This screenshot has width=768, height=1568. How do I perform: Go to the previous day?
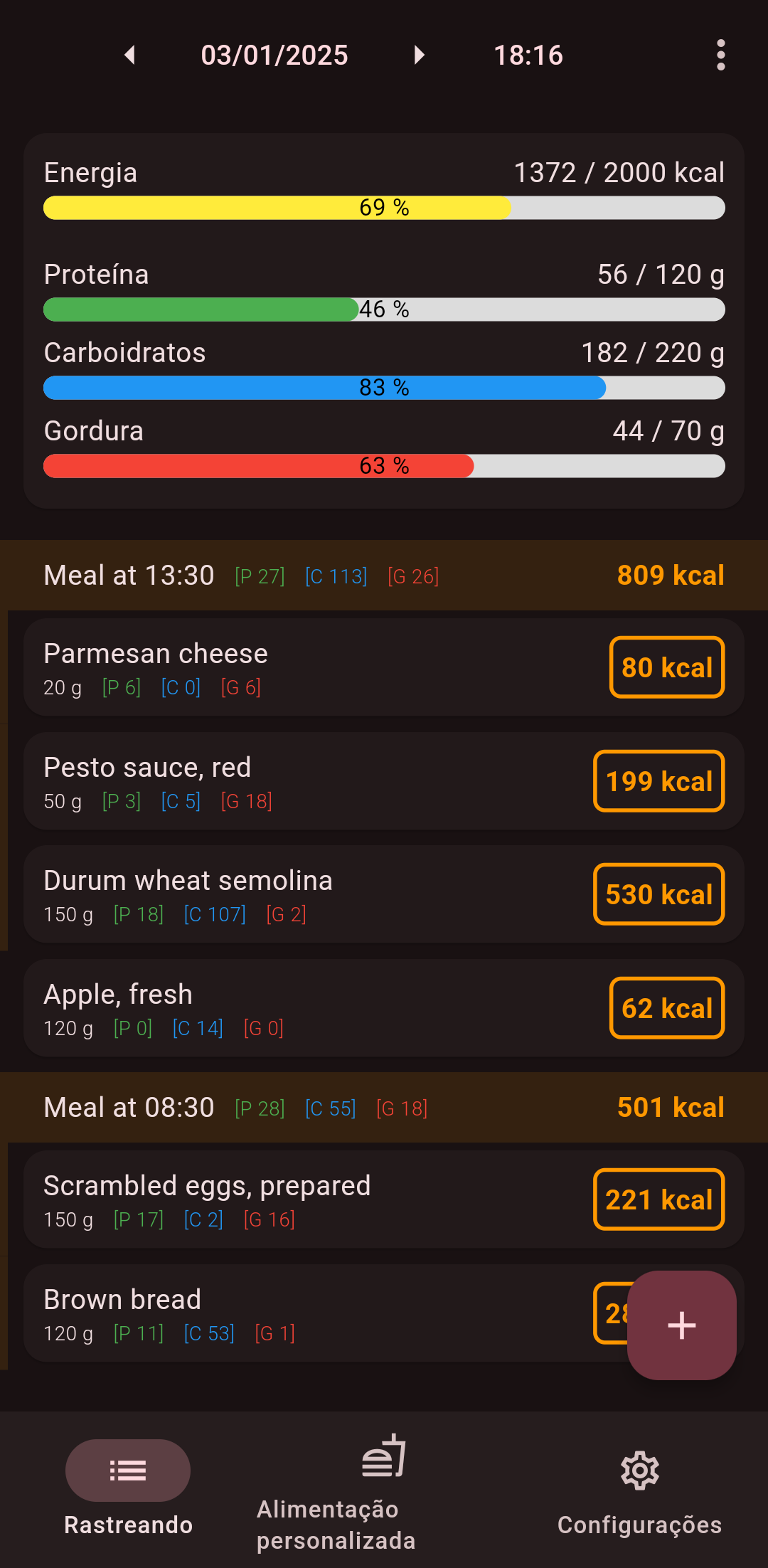click(129, 55)
